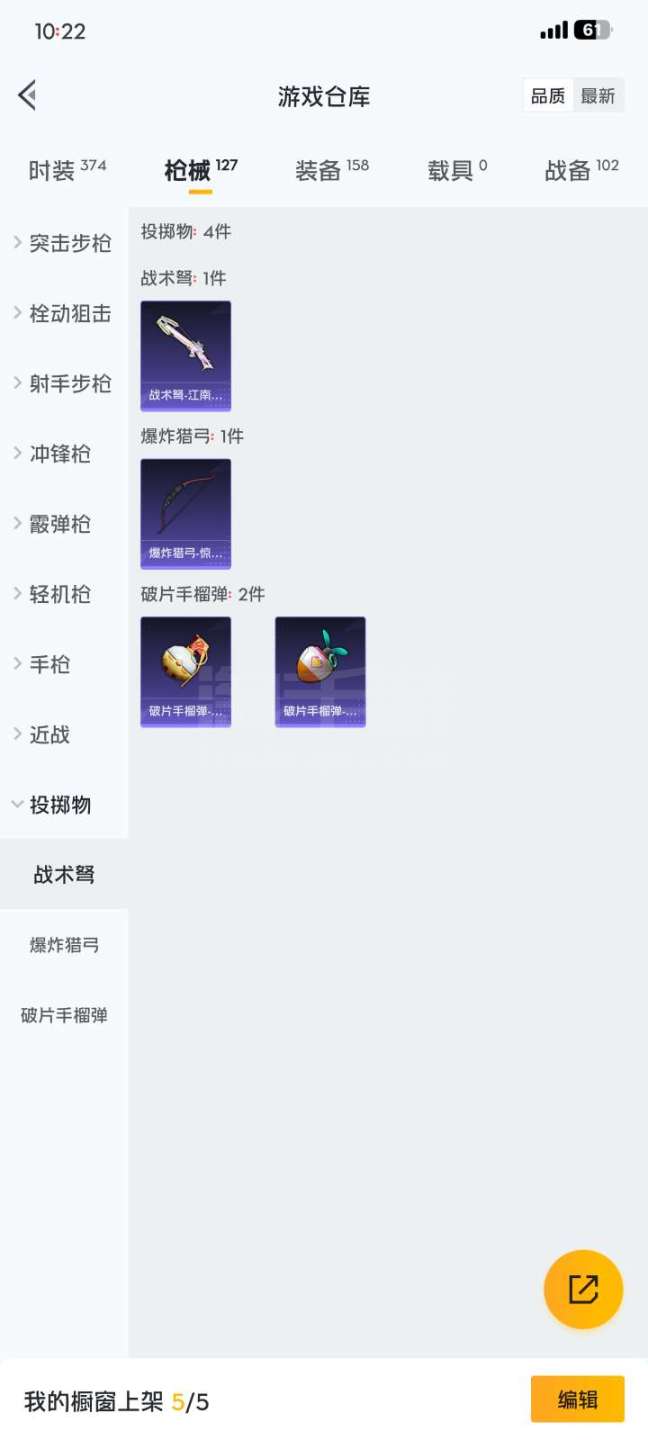Select the 爆炸猎弓 subcategory

click(x=64, y=945)
